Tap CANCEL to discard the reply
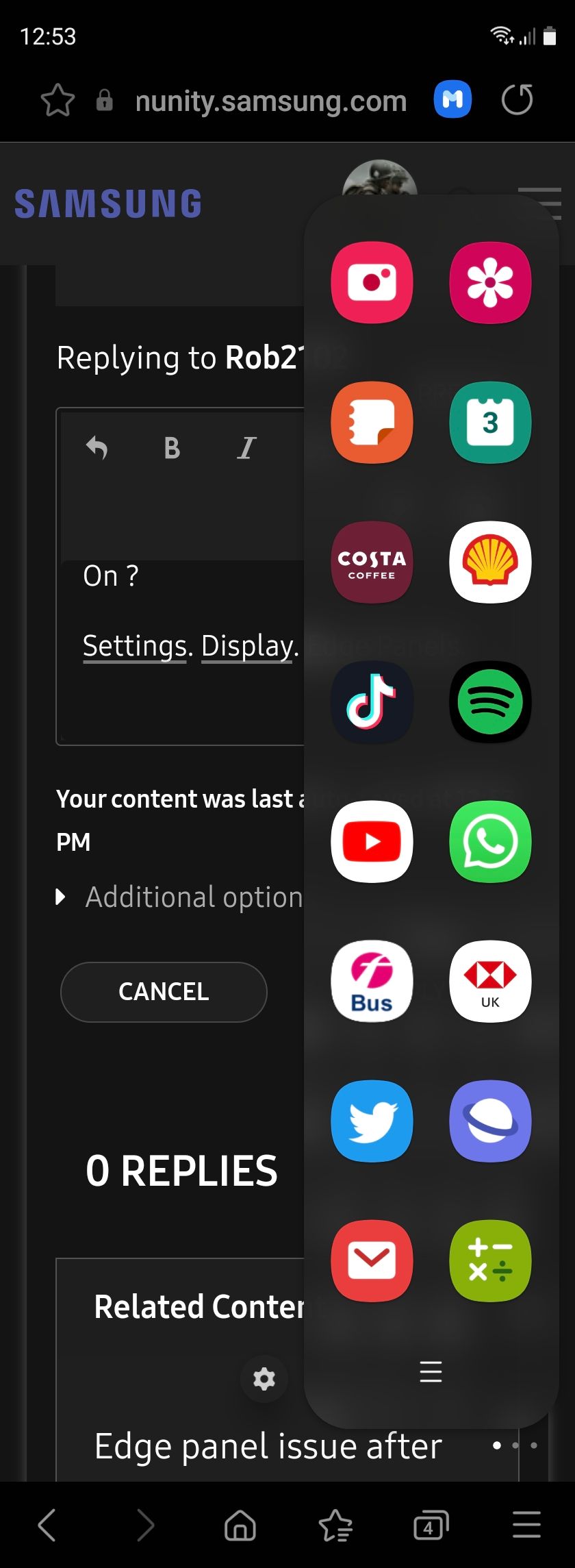Image resolution: width=575 pixels, height=1568 pixels. point(164,992)
